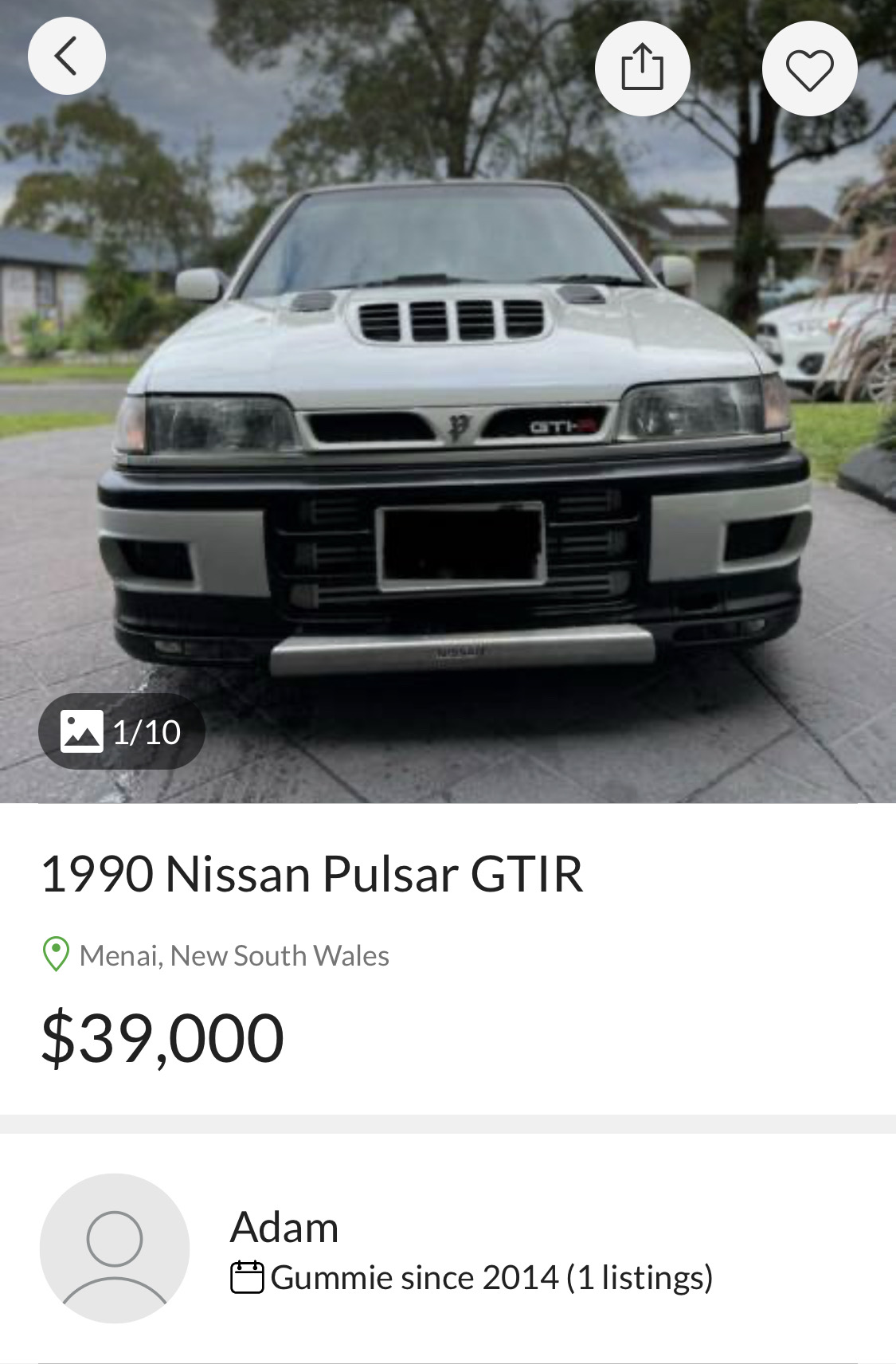Open the Nissan Pulsar photo gallery

[122, 731]
